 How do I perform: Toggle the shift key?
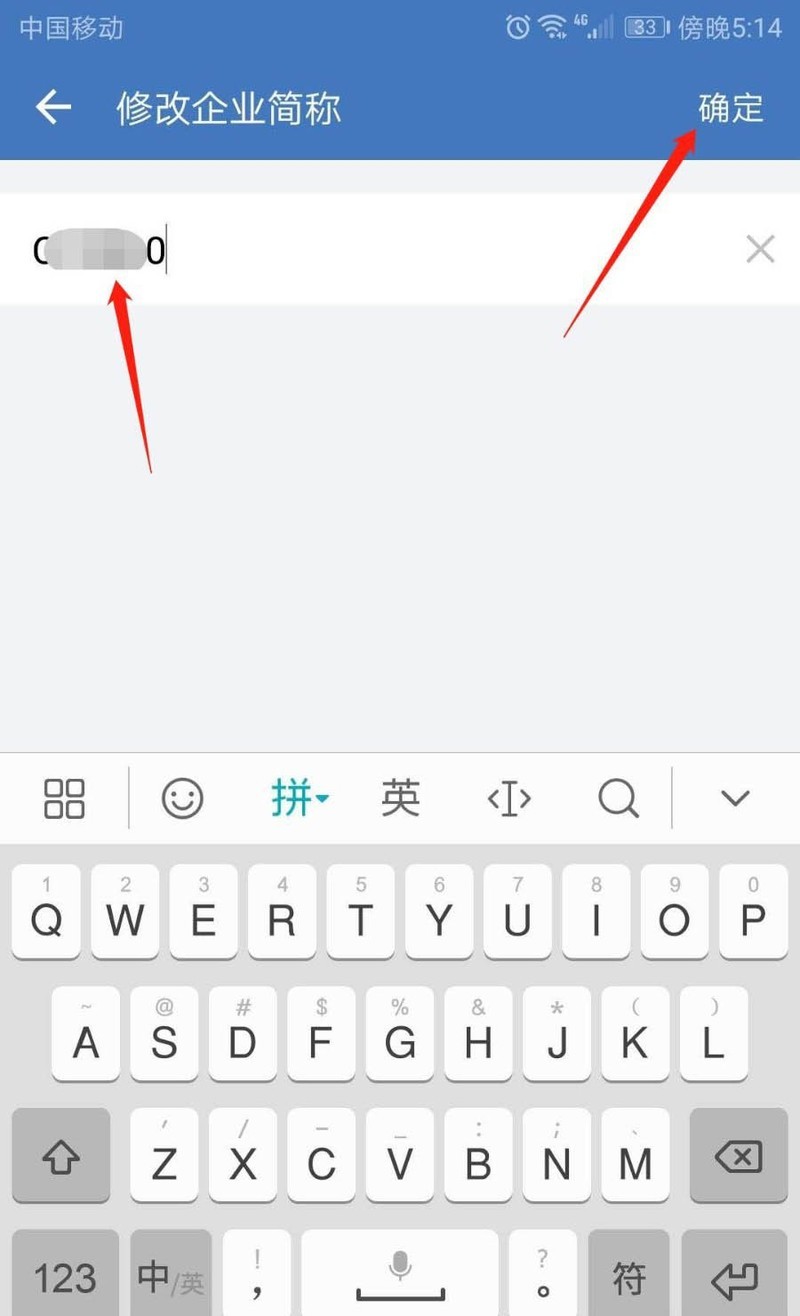pos(61,1155)
